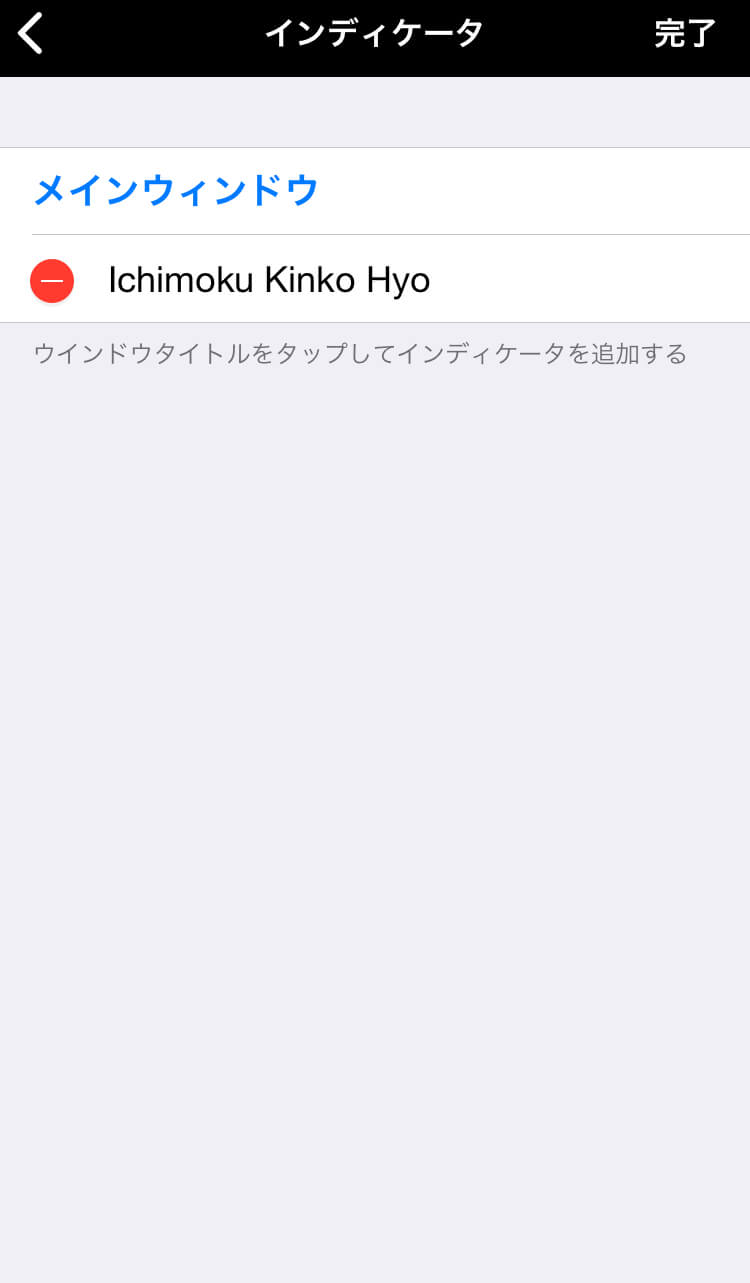Go back using the top-left arrow
750x1283 pixels.
click(x=31, y=34)
